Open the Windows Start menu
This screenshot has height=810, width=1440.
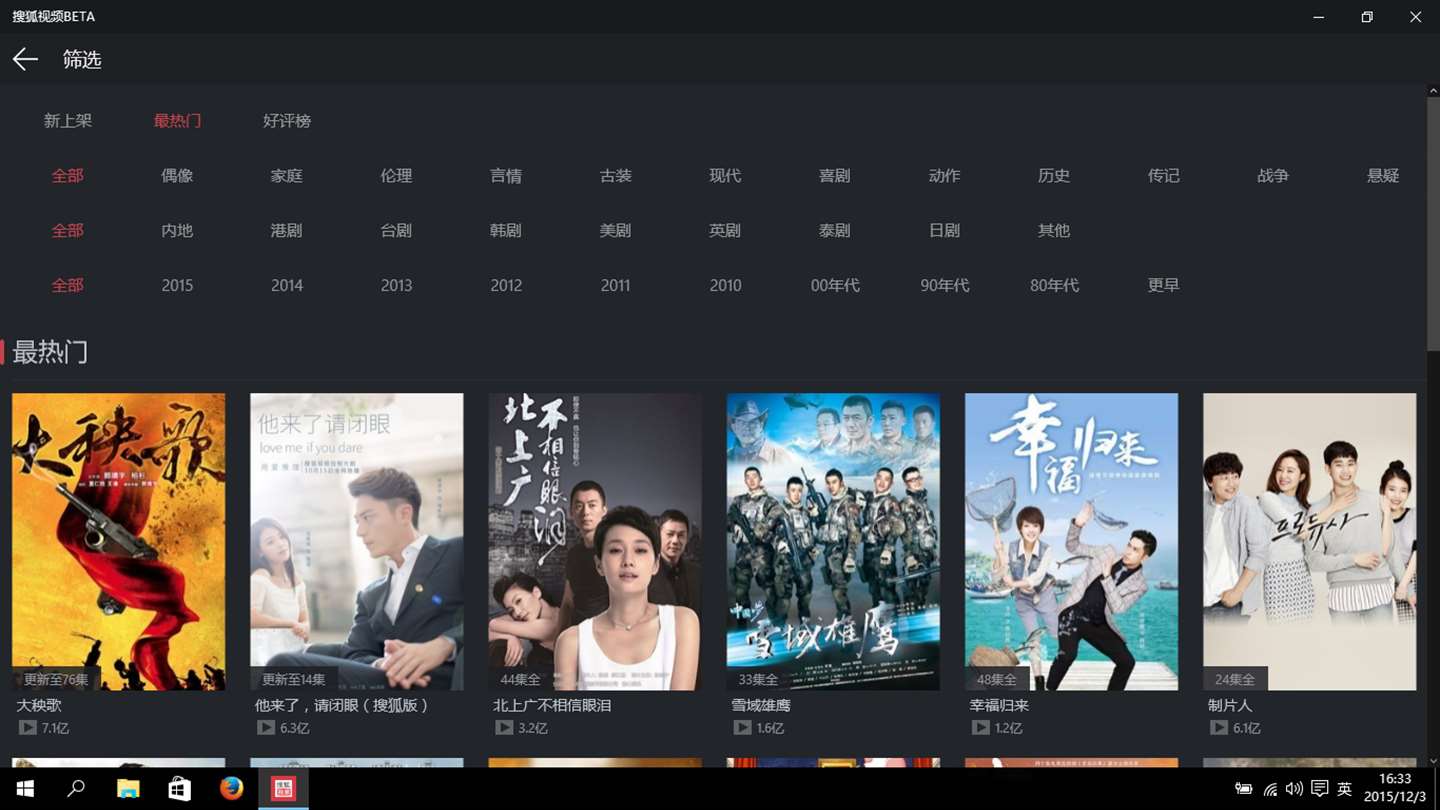click(25, 789)
